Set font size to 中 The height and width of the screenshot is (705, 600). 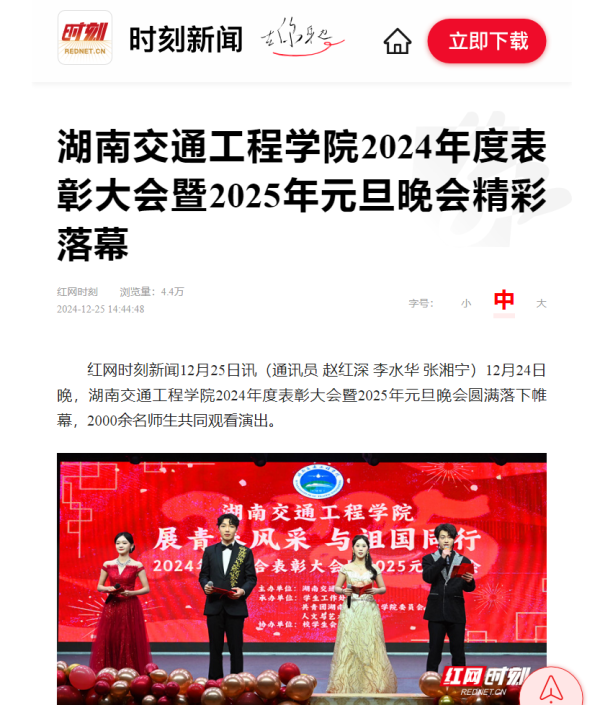pos(504,300)
